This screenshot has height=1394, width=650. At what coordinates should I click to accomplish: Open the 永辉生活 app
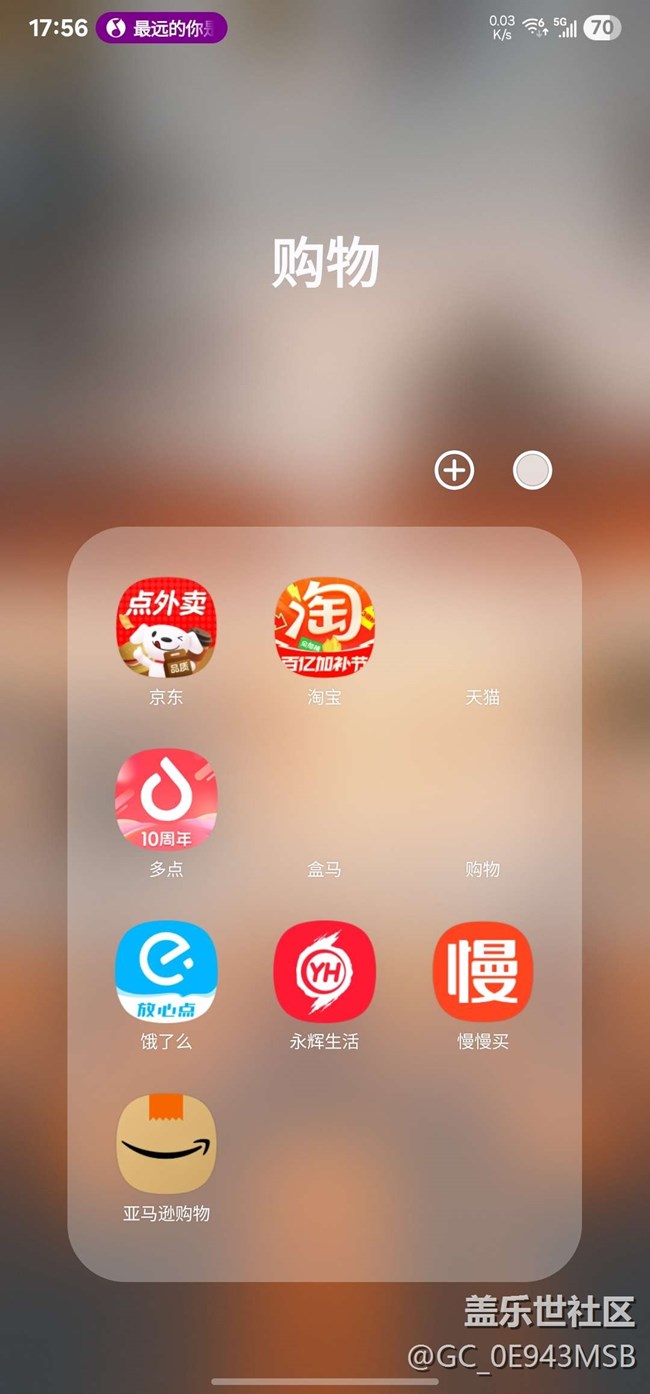click(x=324, y=972)
